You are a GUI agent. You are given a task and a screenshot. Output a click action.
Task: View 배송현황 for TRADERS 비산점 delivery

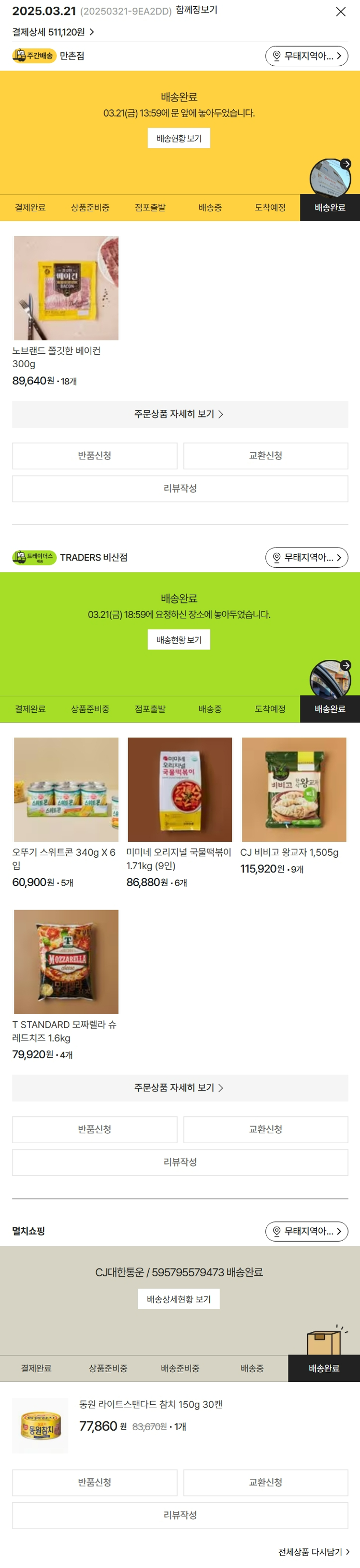[x=179, y=640]
